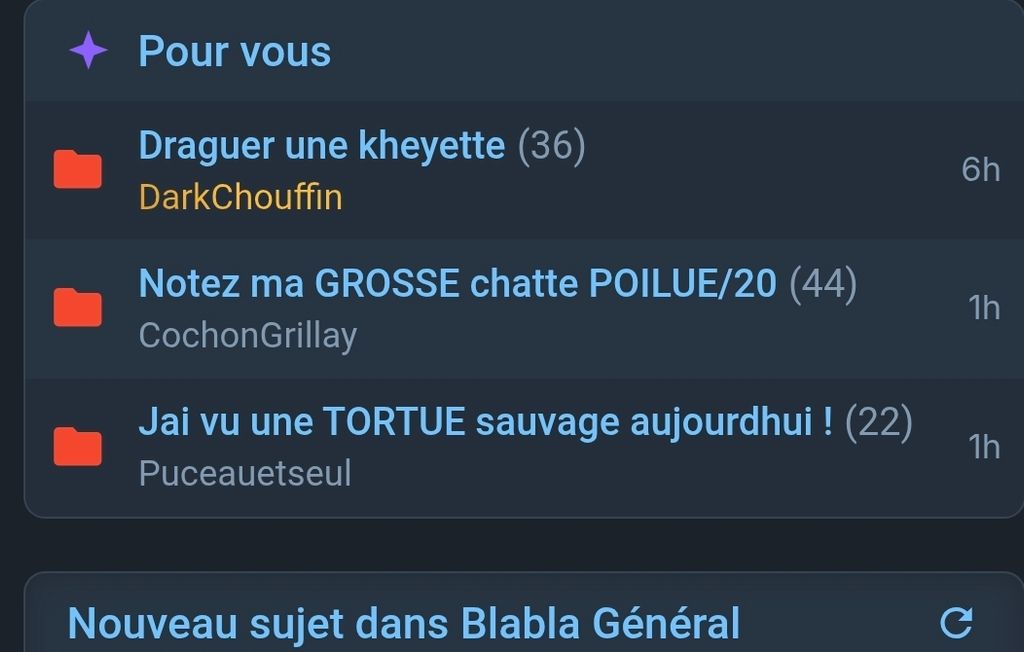Image resolution: width=1024 pixels, height=652 pixels.
Task: Open the 'Draguer une kheyette' topic
Action: click(321, 146)
